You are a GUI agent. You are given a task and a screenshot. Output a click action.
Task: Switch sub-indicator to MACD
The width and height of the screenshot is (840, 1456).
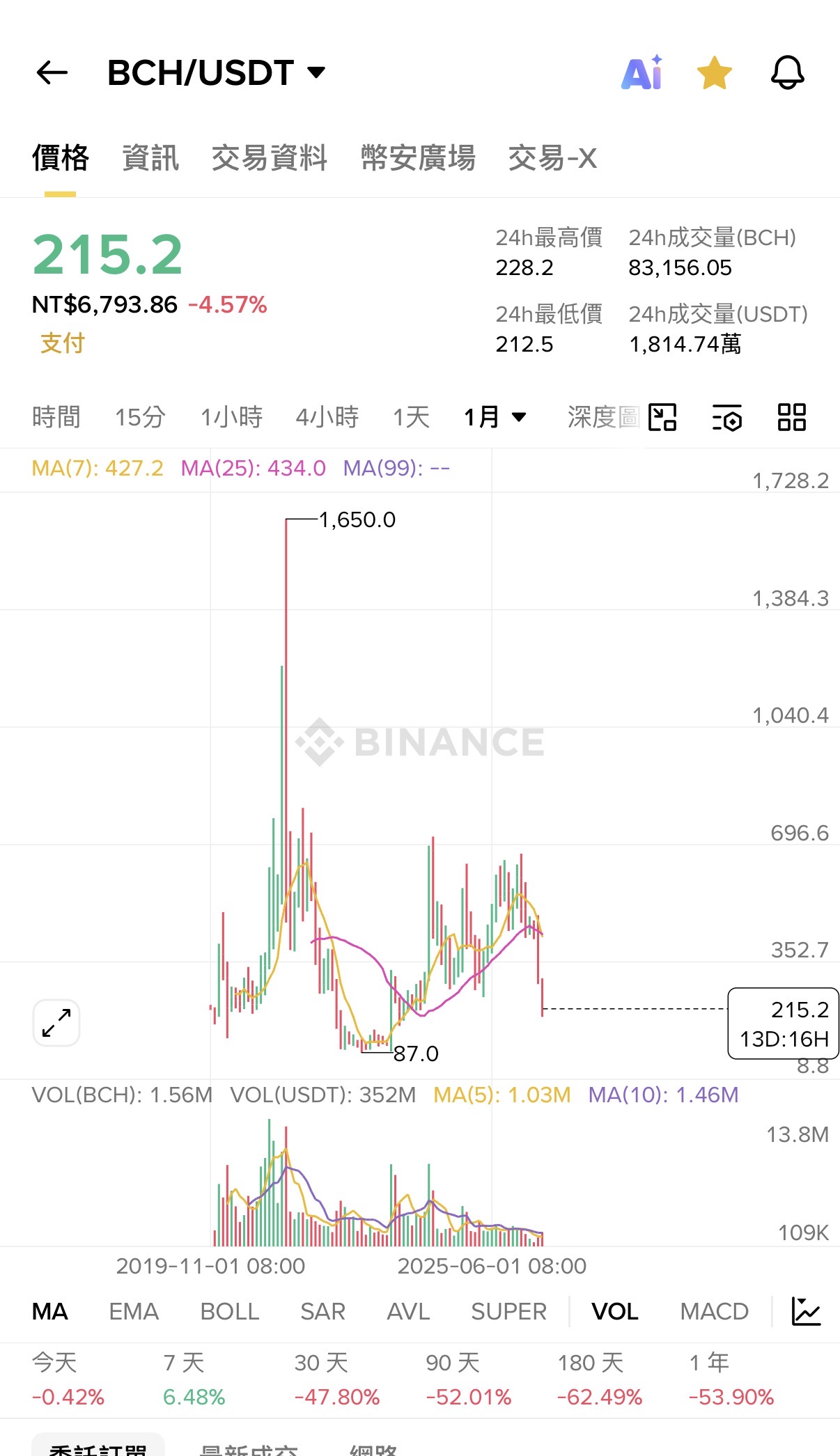pos(714,1311)
